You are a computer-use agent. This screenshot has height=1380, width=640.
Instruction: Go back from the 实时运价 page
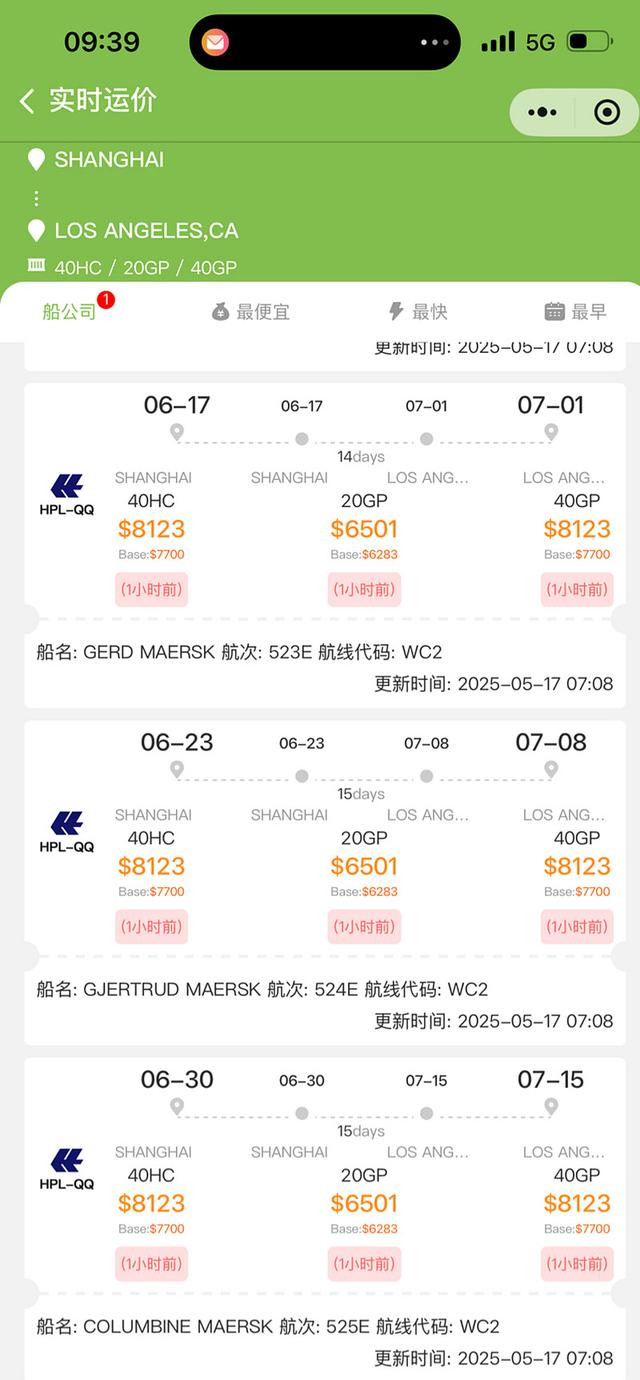click(27, 101)
